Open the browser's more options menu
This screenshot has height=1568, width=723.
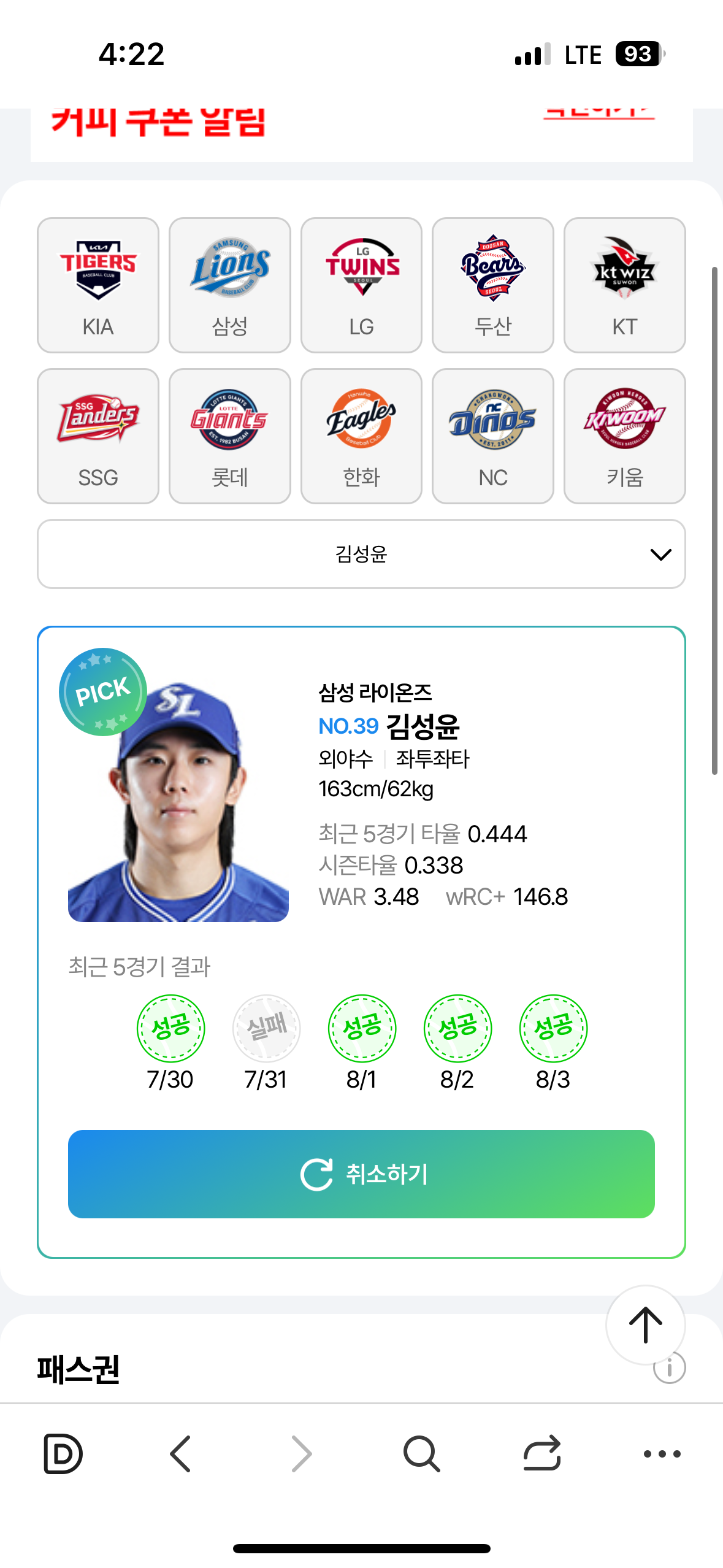(662, 1453)
